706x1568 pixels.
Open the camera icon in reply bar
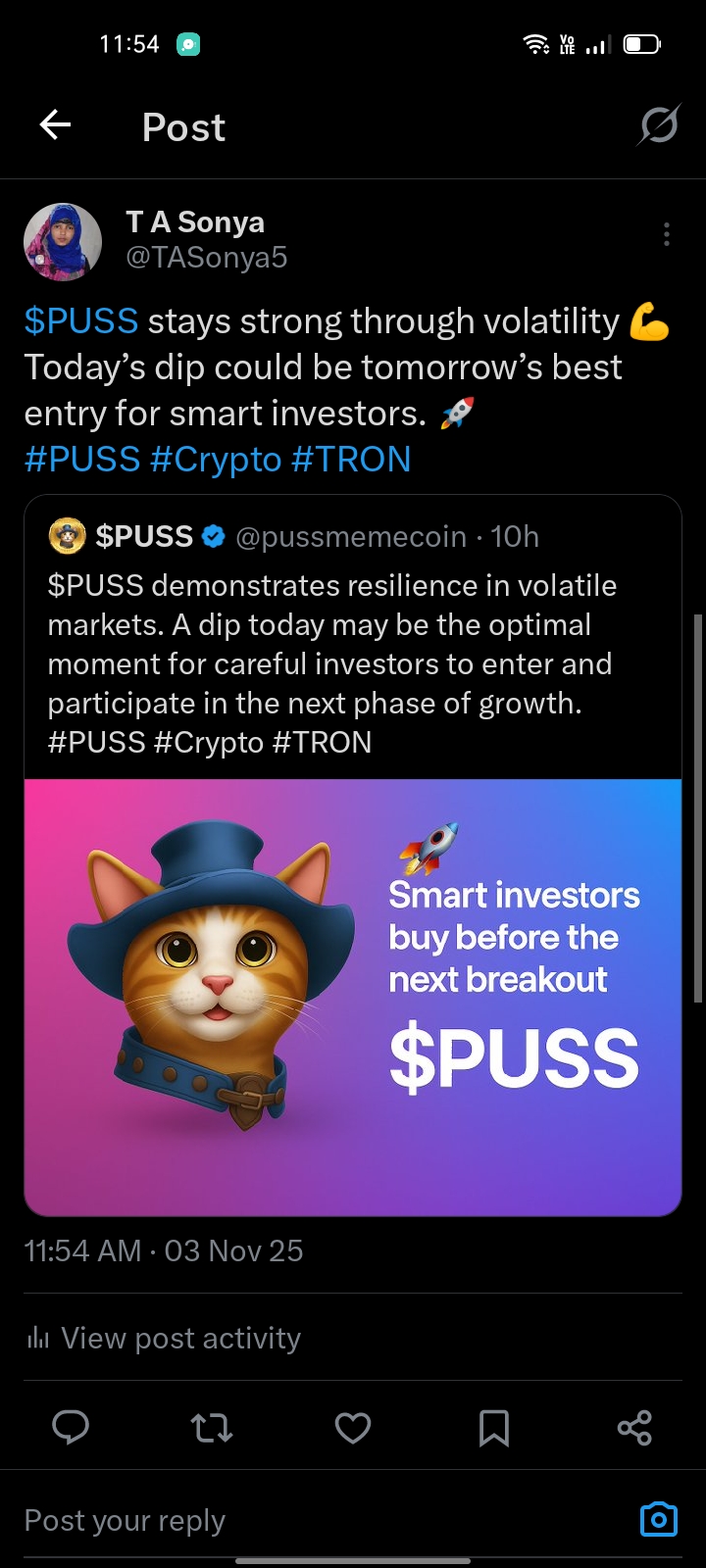658,1520
